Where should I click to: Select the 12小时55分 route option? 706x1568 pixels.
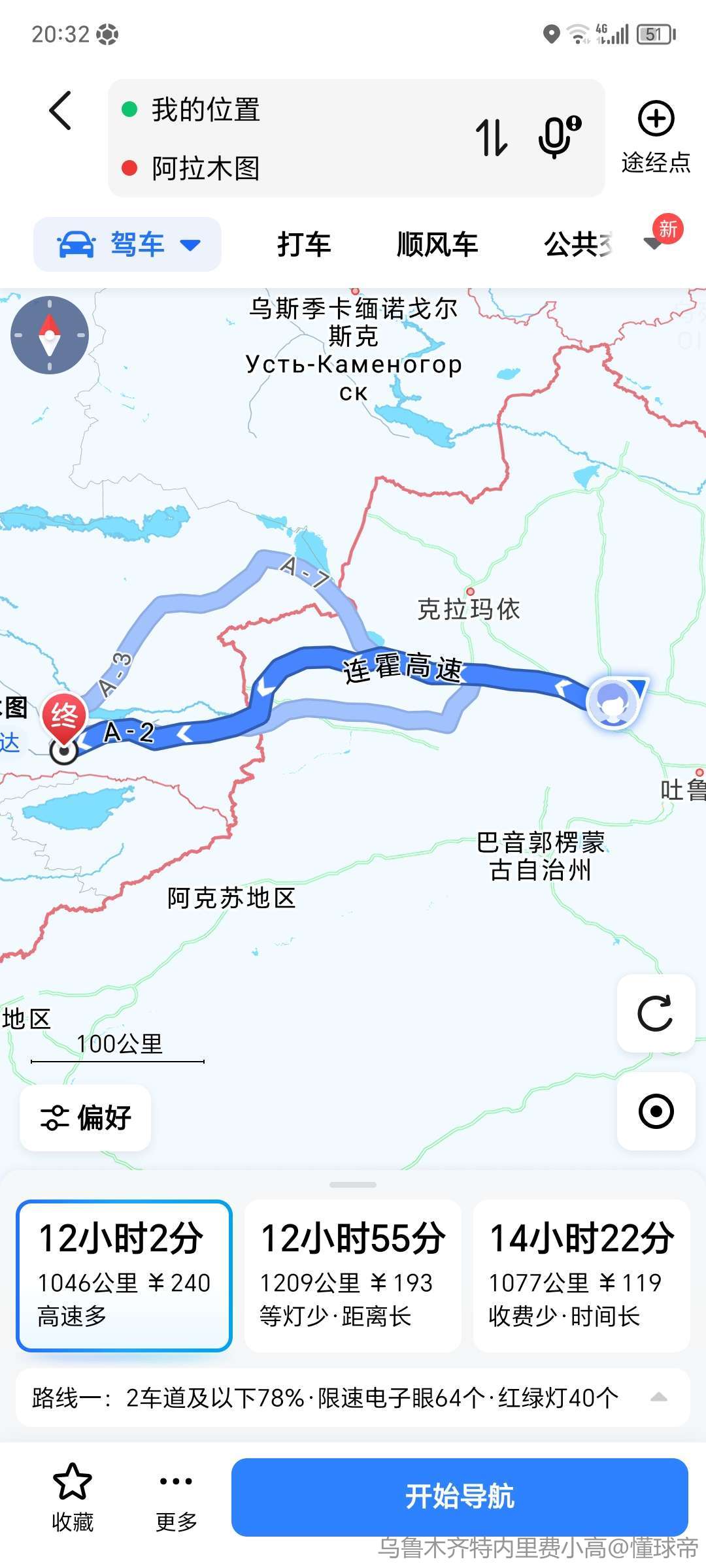[352, 1275]
